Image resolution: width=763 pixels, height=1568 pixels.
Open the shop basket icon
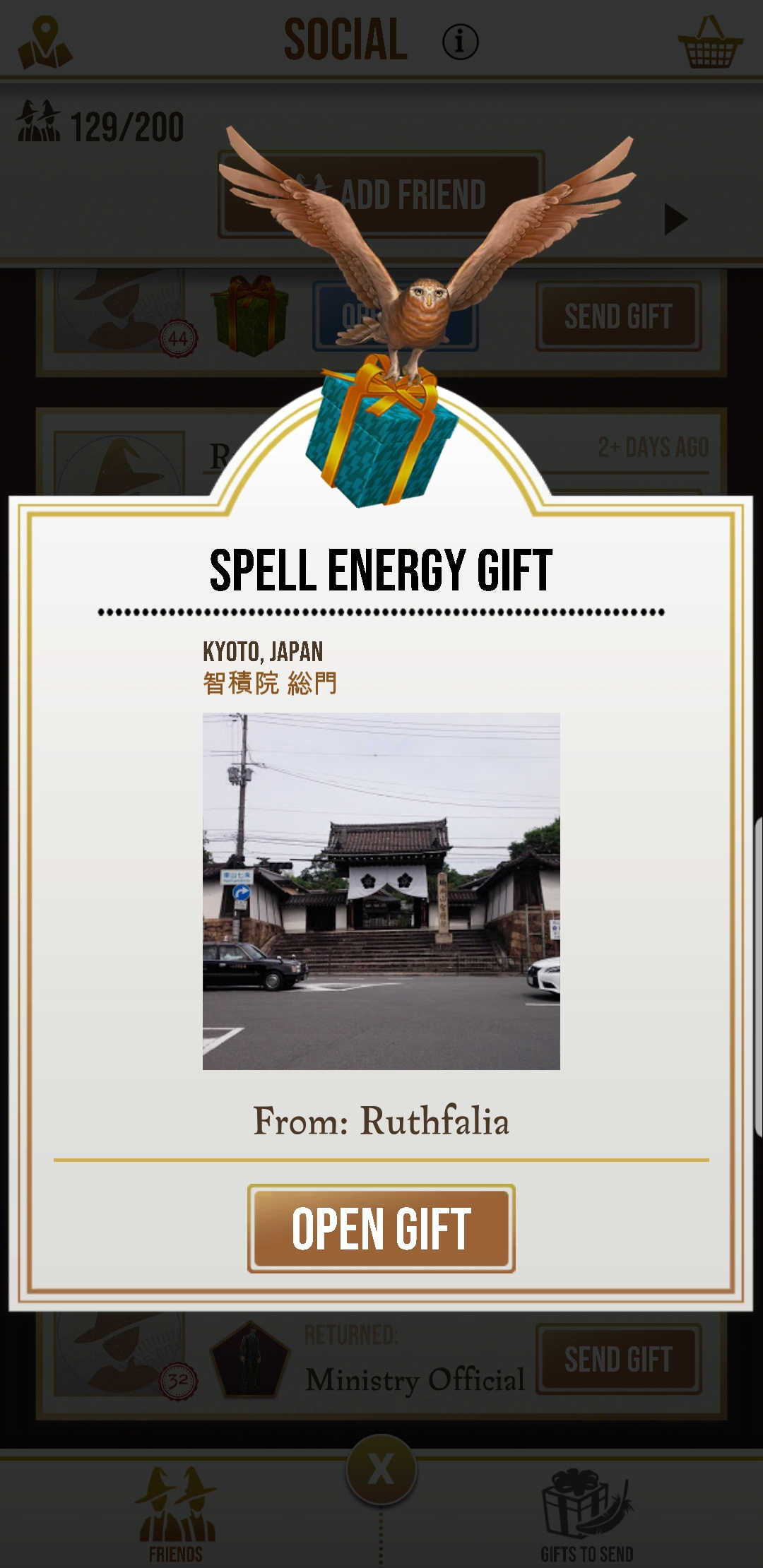[x=709, y=42]
